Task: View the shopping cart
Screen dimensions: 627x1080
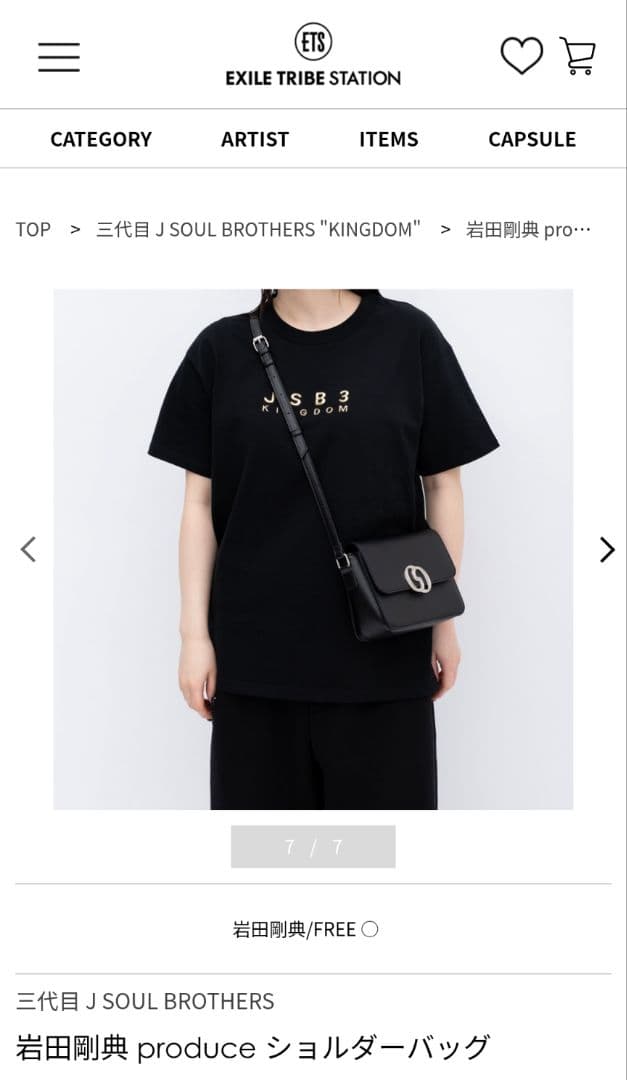Action: click(x=578, y=56)
